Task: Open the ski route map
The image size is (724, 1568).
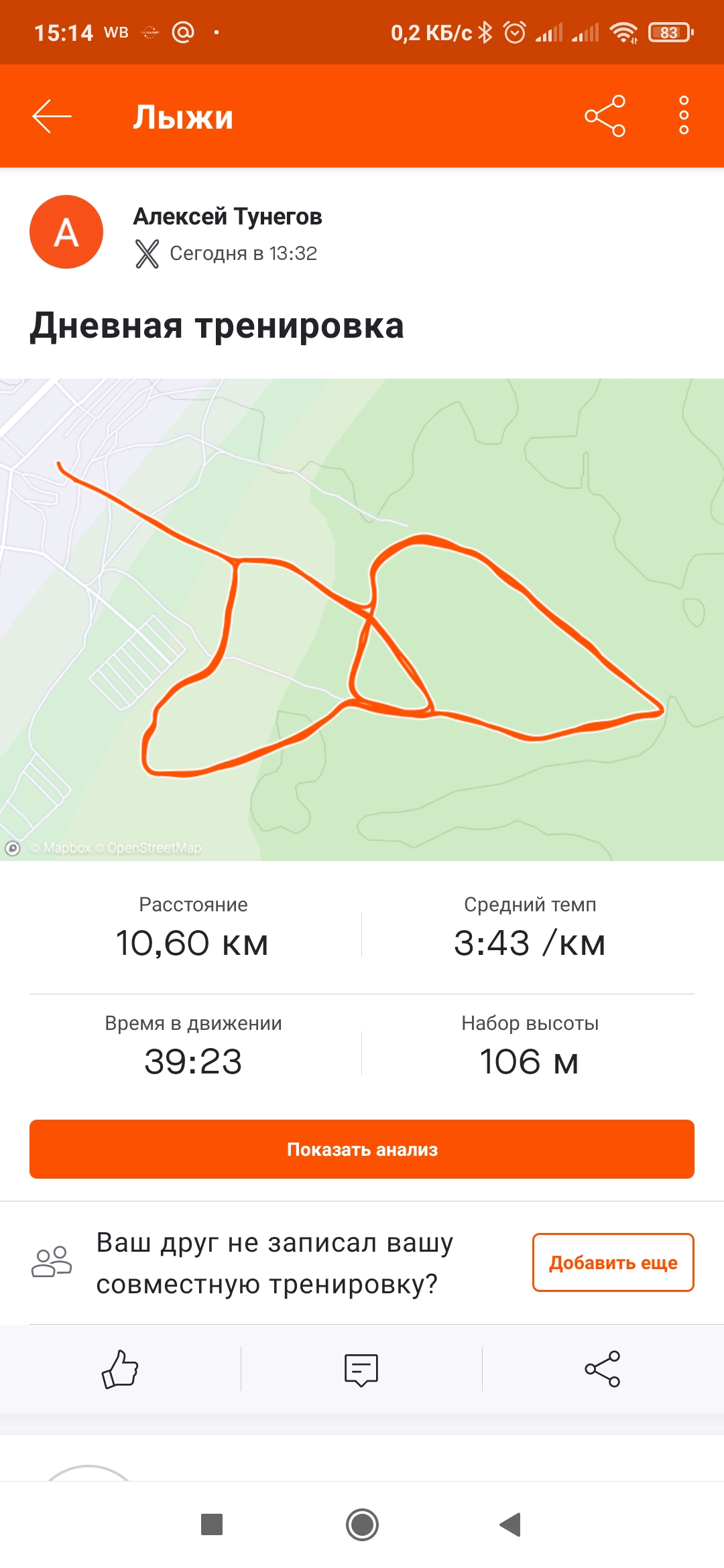Action: 362,619
